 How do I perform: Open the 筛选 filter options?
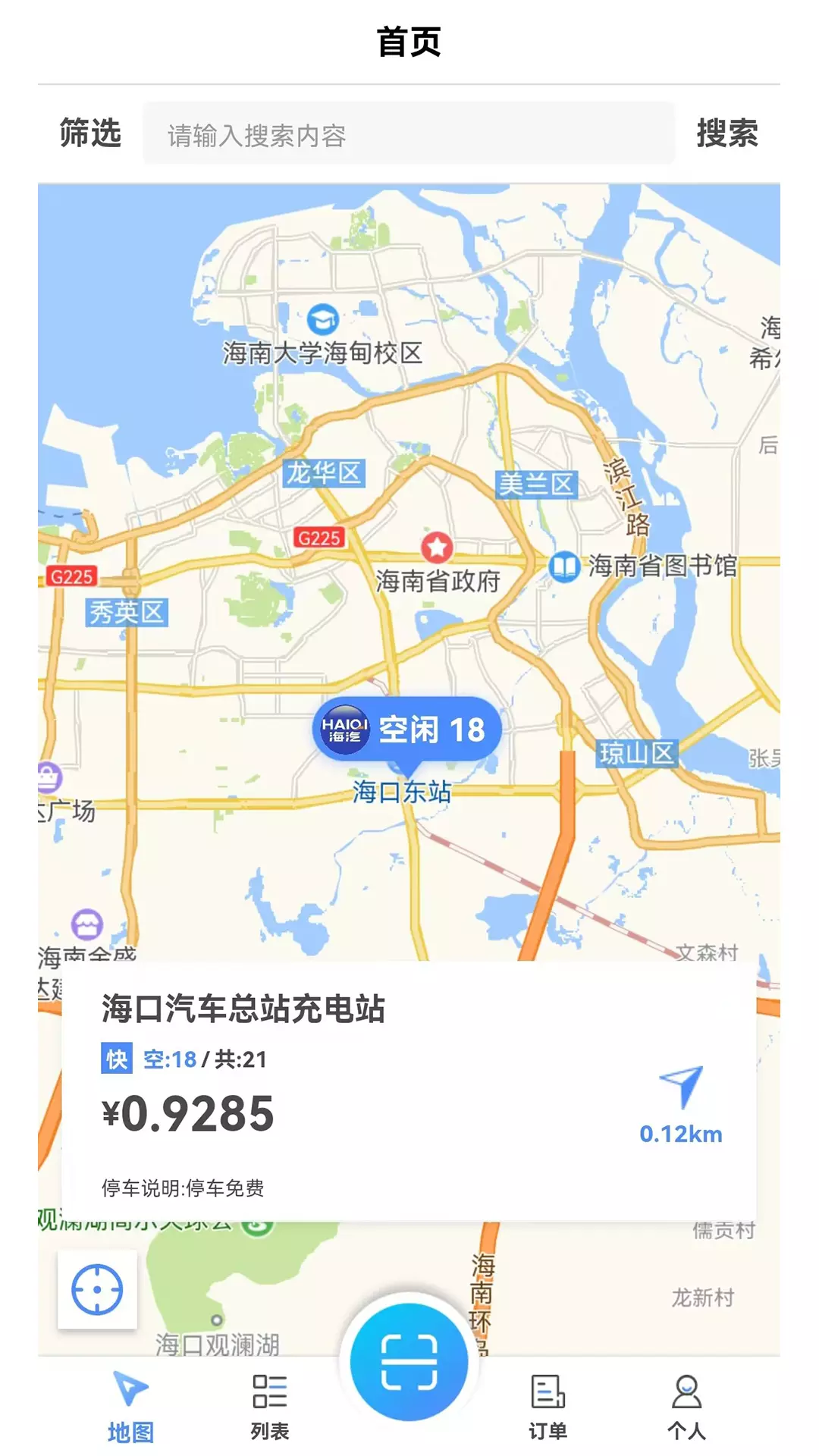90,133
